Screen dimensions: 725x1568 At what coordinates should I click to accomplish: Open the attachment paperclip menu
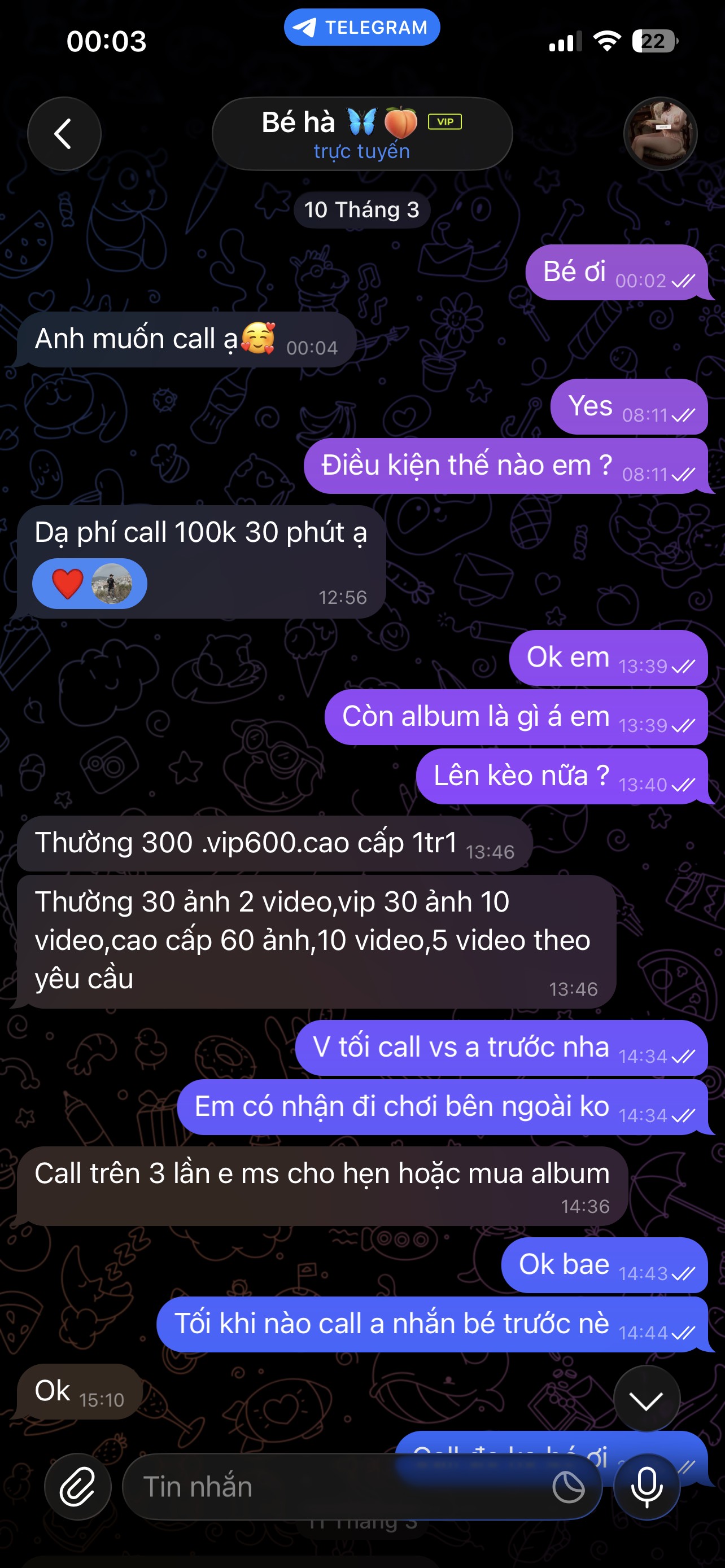tap(77, 1487)
